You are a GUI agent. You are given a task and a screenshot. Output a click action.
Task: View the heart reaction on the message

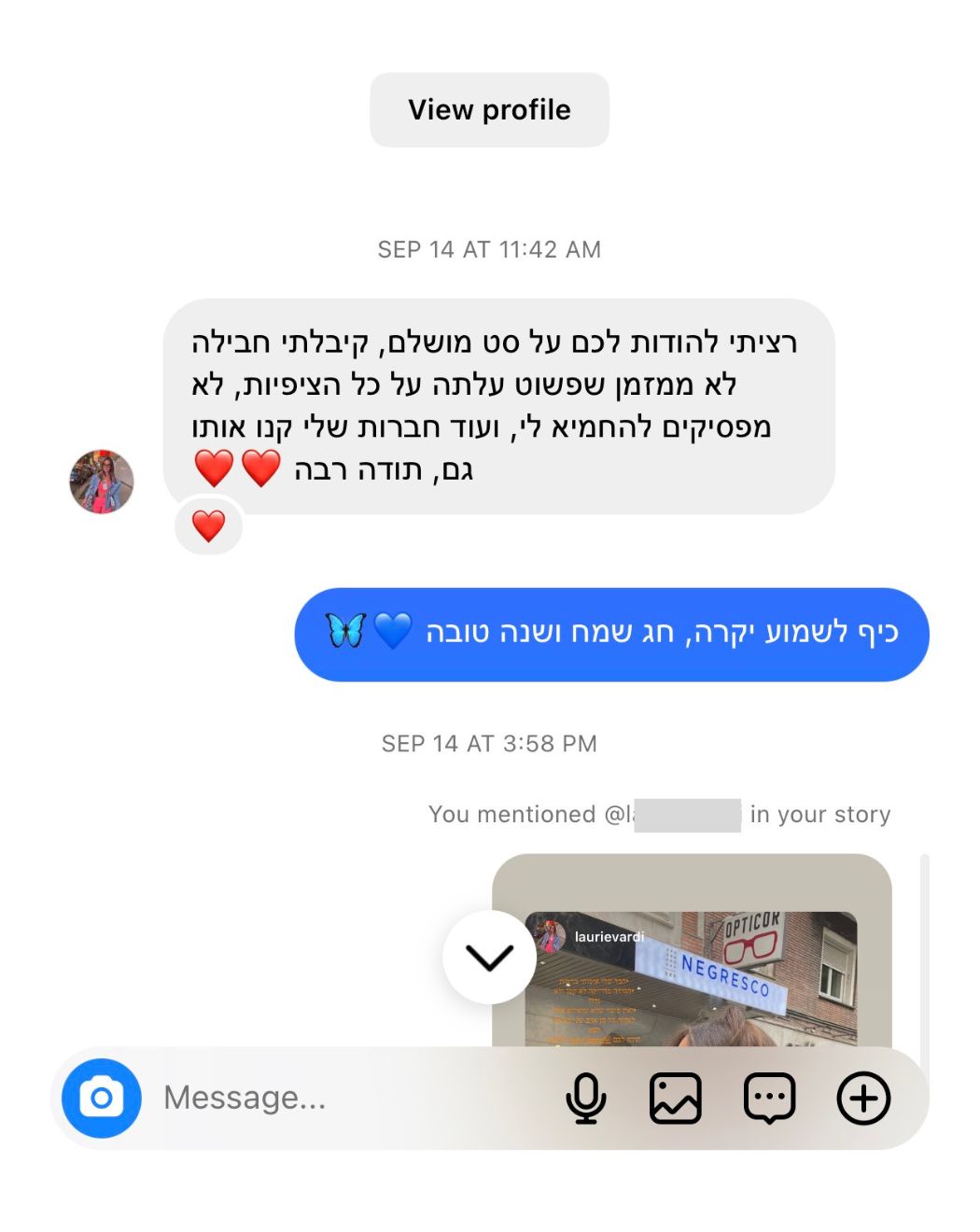[208, 526]
